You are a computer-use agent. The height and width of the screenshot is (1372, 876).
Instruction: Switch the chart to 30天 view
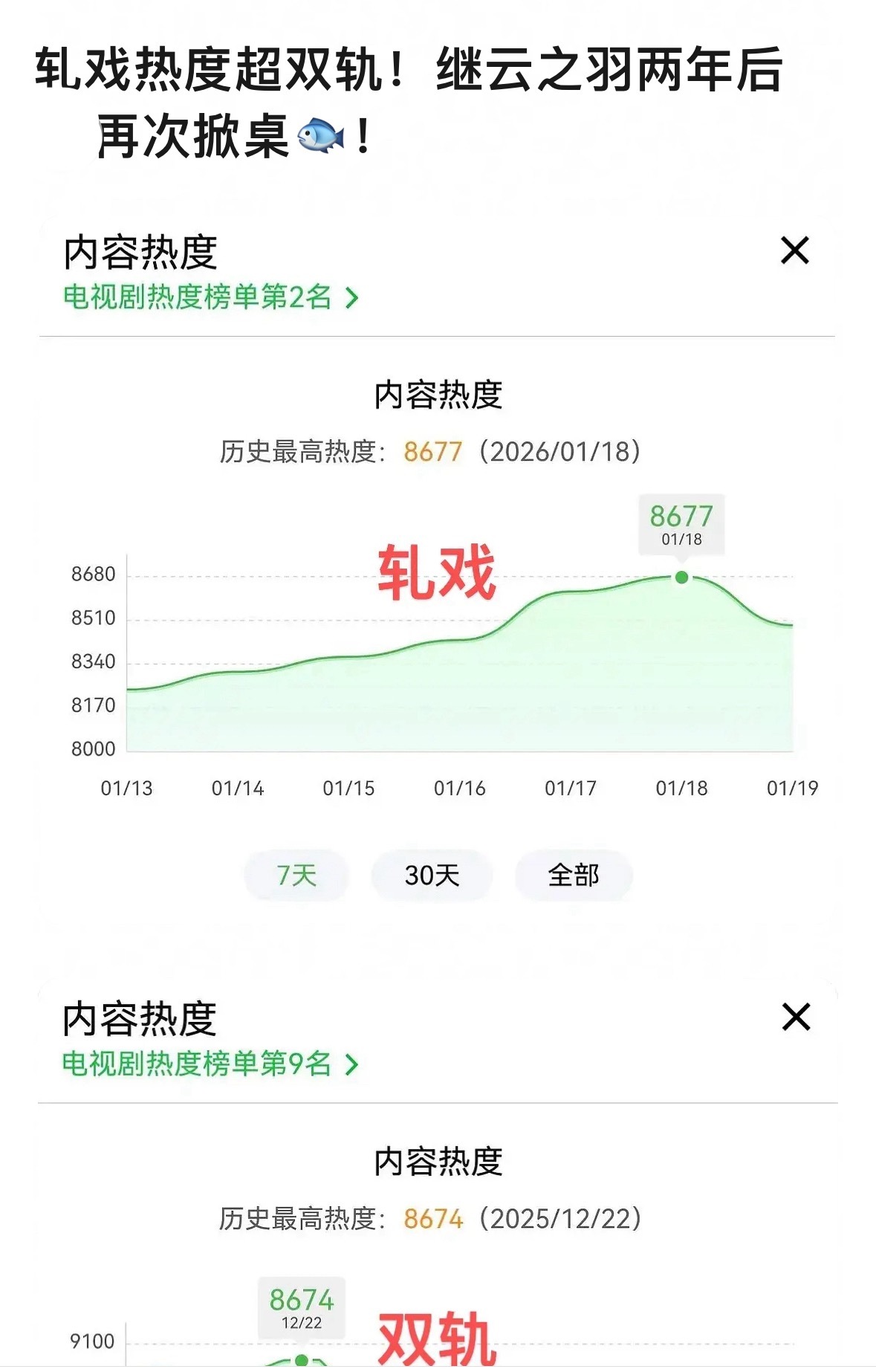(x=432, y=876)
